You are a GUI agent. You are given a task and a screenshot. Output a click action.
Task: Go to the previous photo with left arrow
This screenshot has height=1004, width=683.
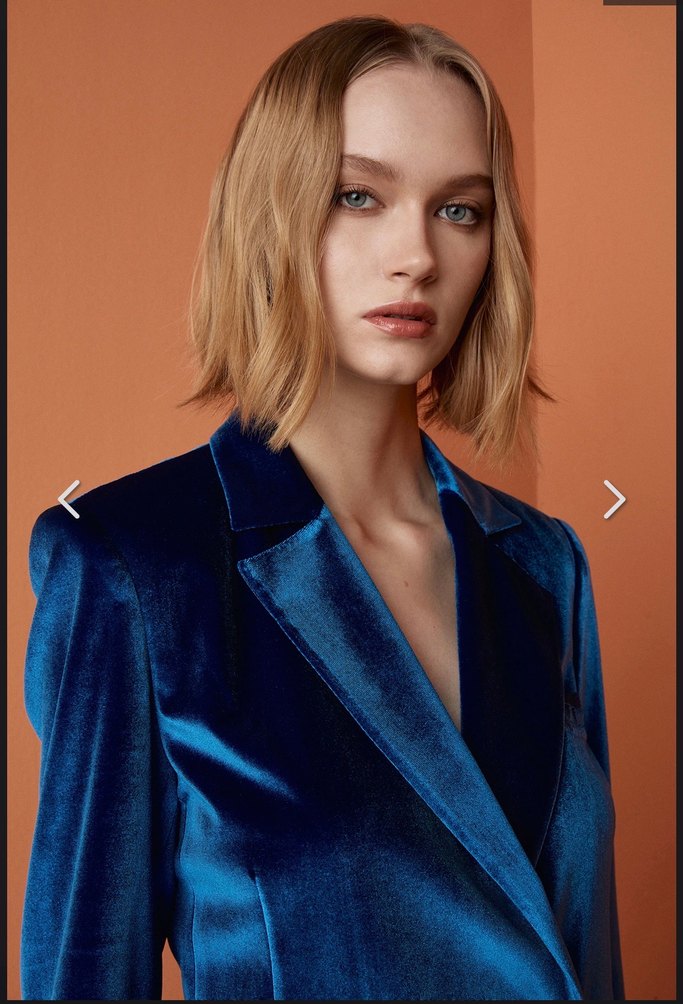tap(68, 499)
